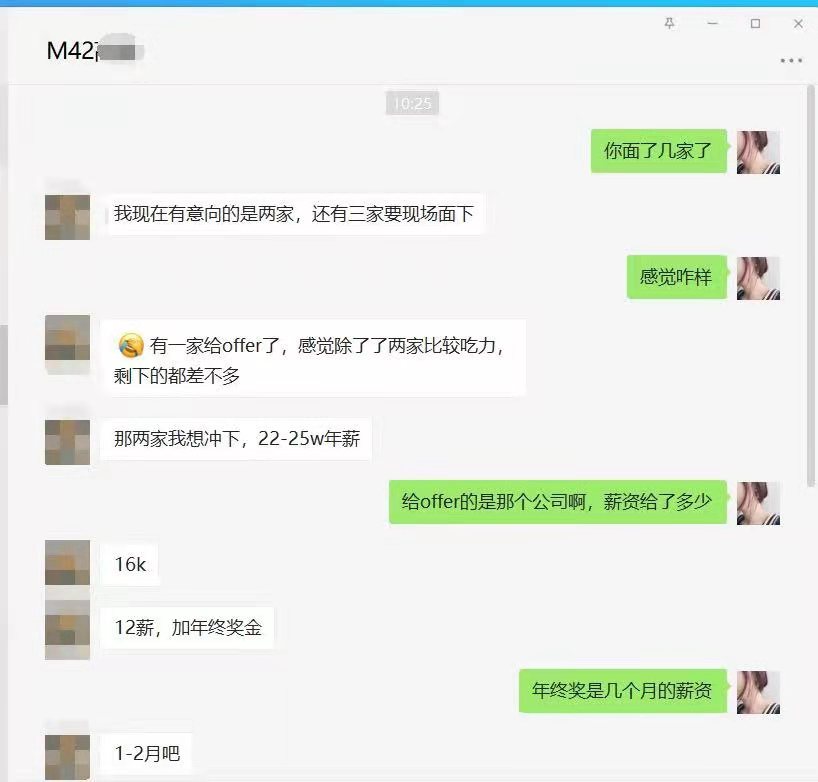Image resolution: width=818 pixels, height=782 pixels.
Task: Maximize the chat window
Action: click(x=756, y=23)
